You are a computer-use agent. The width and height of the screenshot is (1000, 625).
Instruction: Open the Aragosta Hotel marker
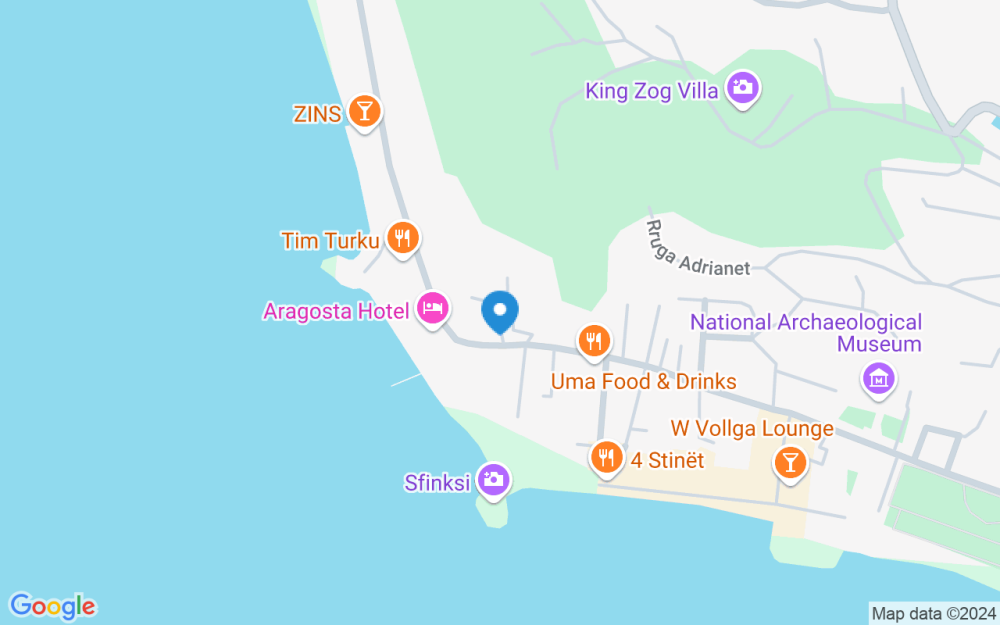(x=432, y=310)
